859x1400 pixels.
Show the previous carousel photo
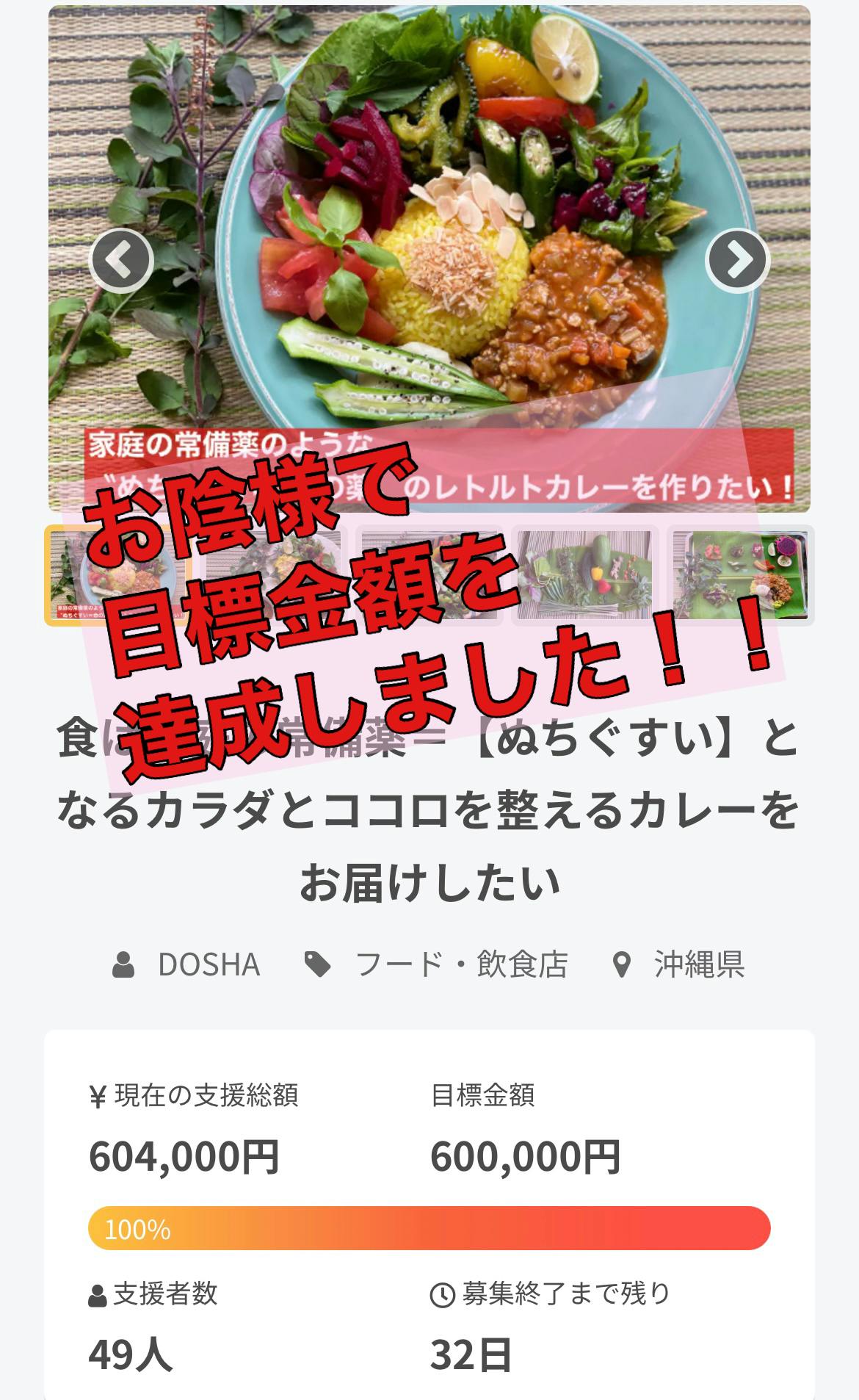pyautogui.click(x=121, y=259)
